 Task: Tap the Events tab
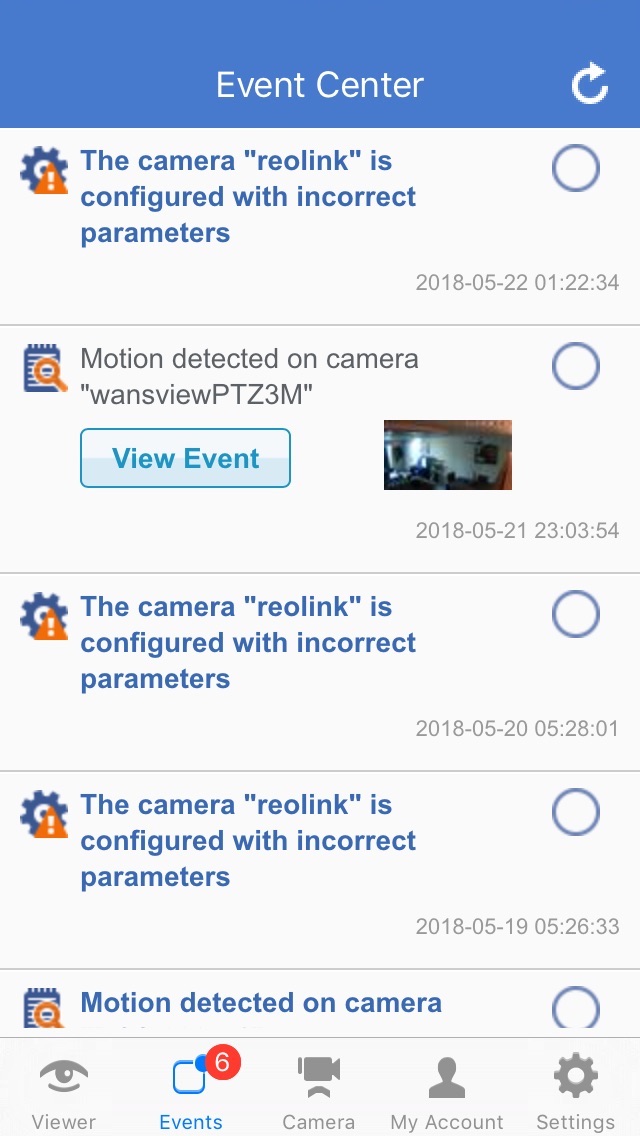click(x=191, y=1094)
